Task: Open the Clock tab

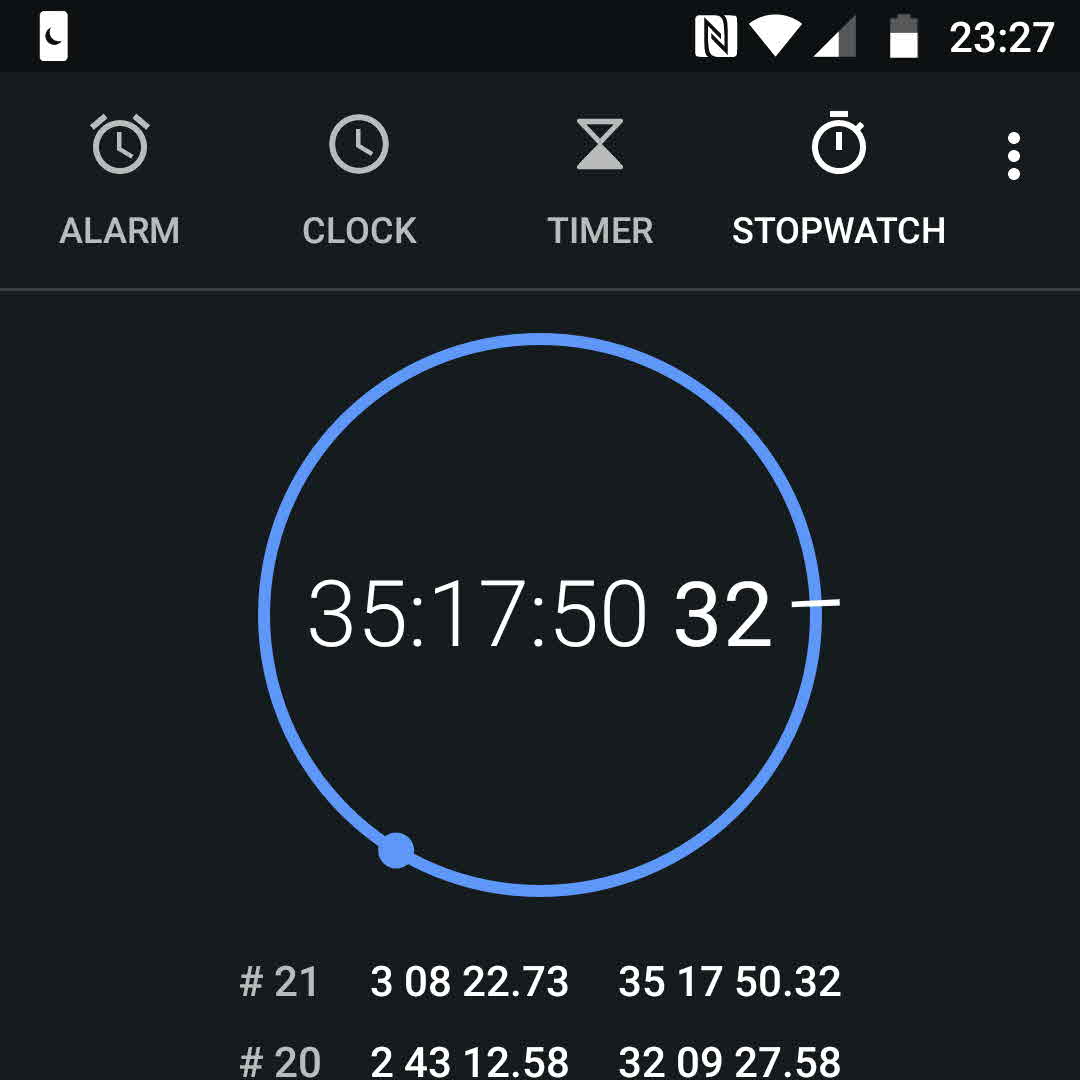Action: (x=359, y=180)
